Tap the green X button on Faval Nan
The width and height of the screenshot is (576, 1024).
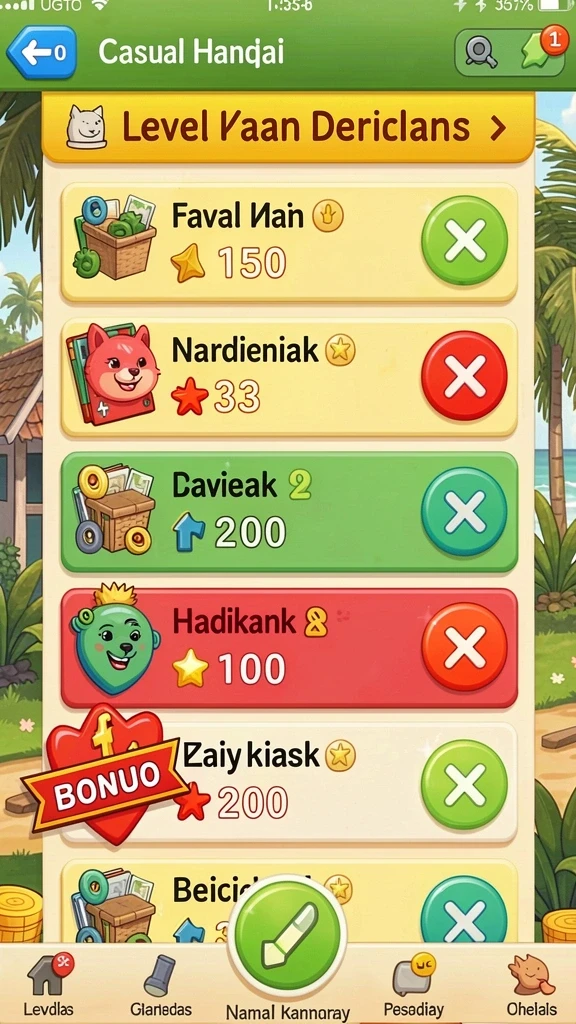click(x=464, y=240)
